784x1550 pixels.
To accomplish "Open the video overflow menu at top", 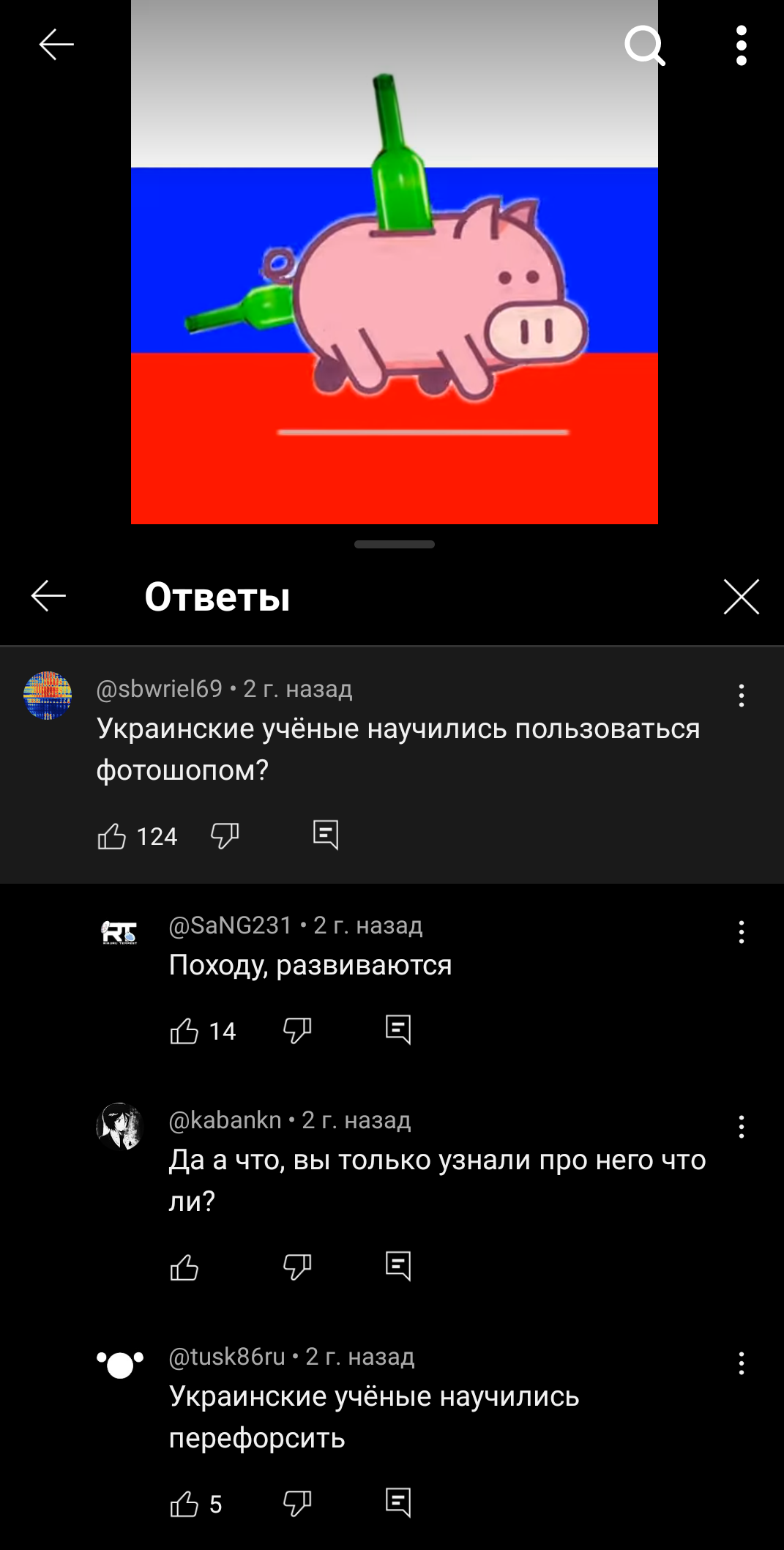I will tap(742, 45).
